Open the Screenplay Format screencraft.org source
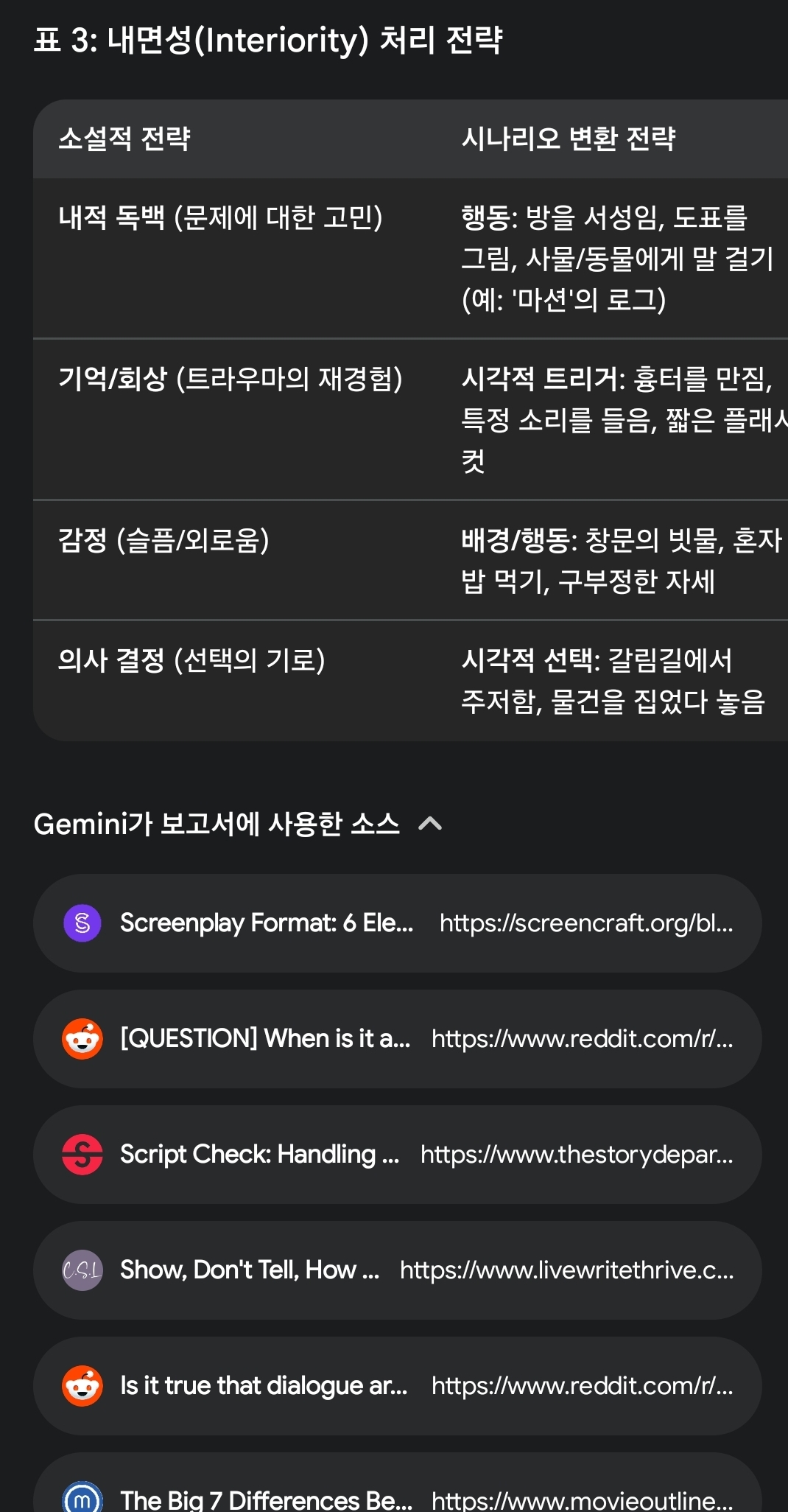The height and width of the screenshot is (1512, 788). [398, 923]
